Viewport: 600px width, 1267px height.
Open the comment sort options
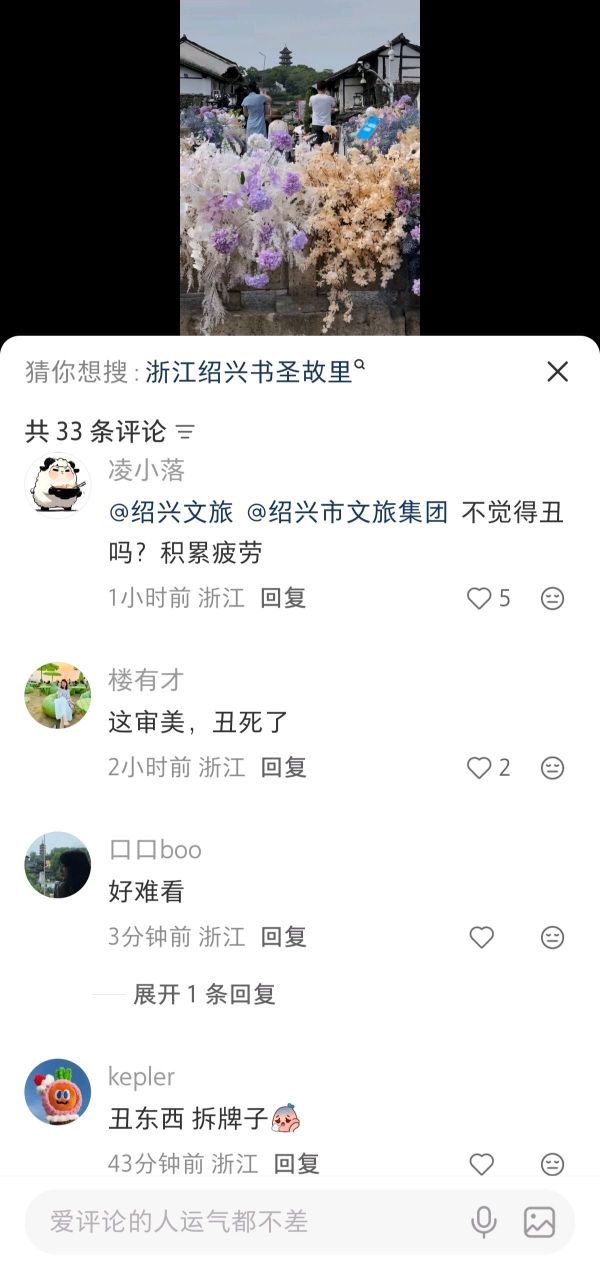[x=185, y=432]
